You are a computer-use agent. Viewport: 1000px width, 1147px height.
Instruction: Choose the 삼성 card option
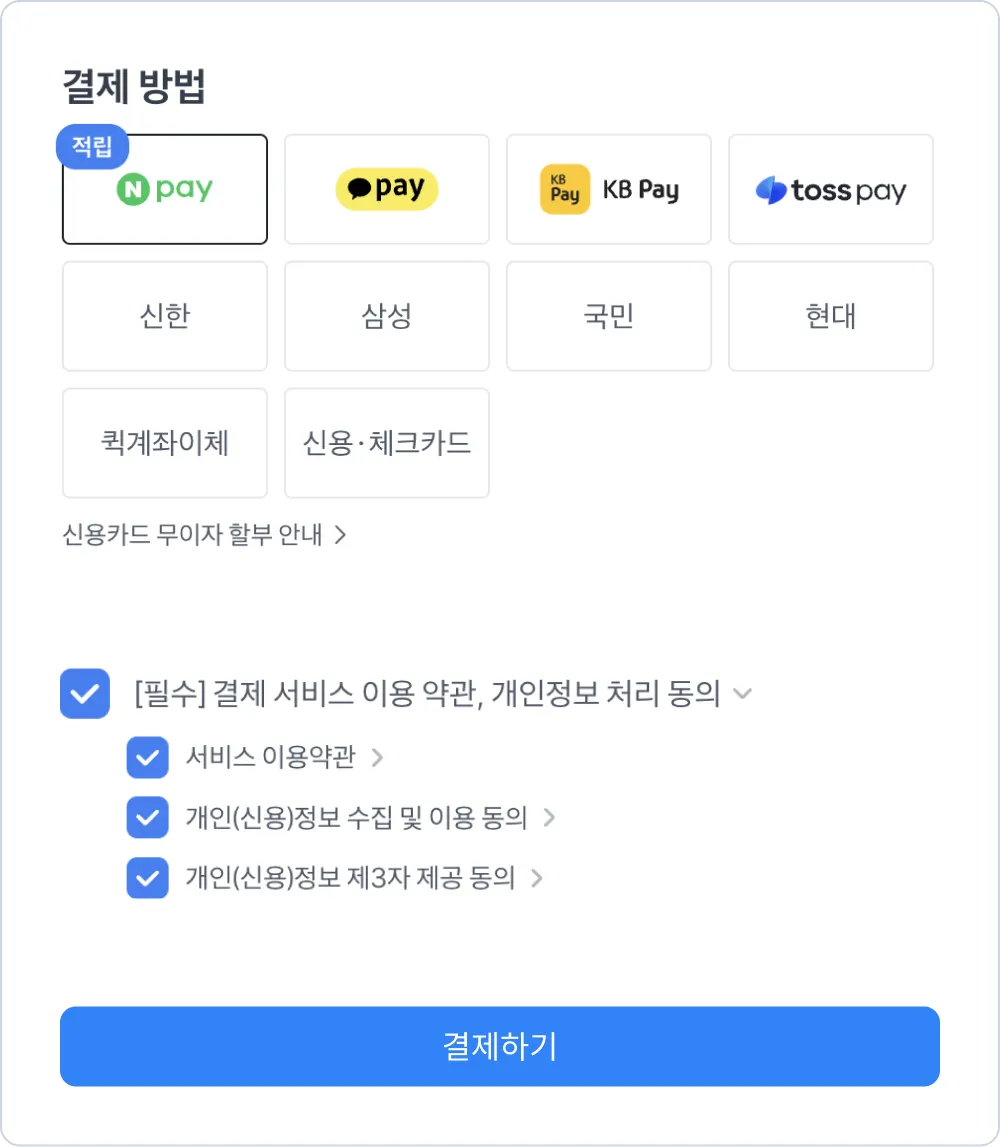pyautogui.click(x=387, y=316)
